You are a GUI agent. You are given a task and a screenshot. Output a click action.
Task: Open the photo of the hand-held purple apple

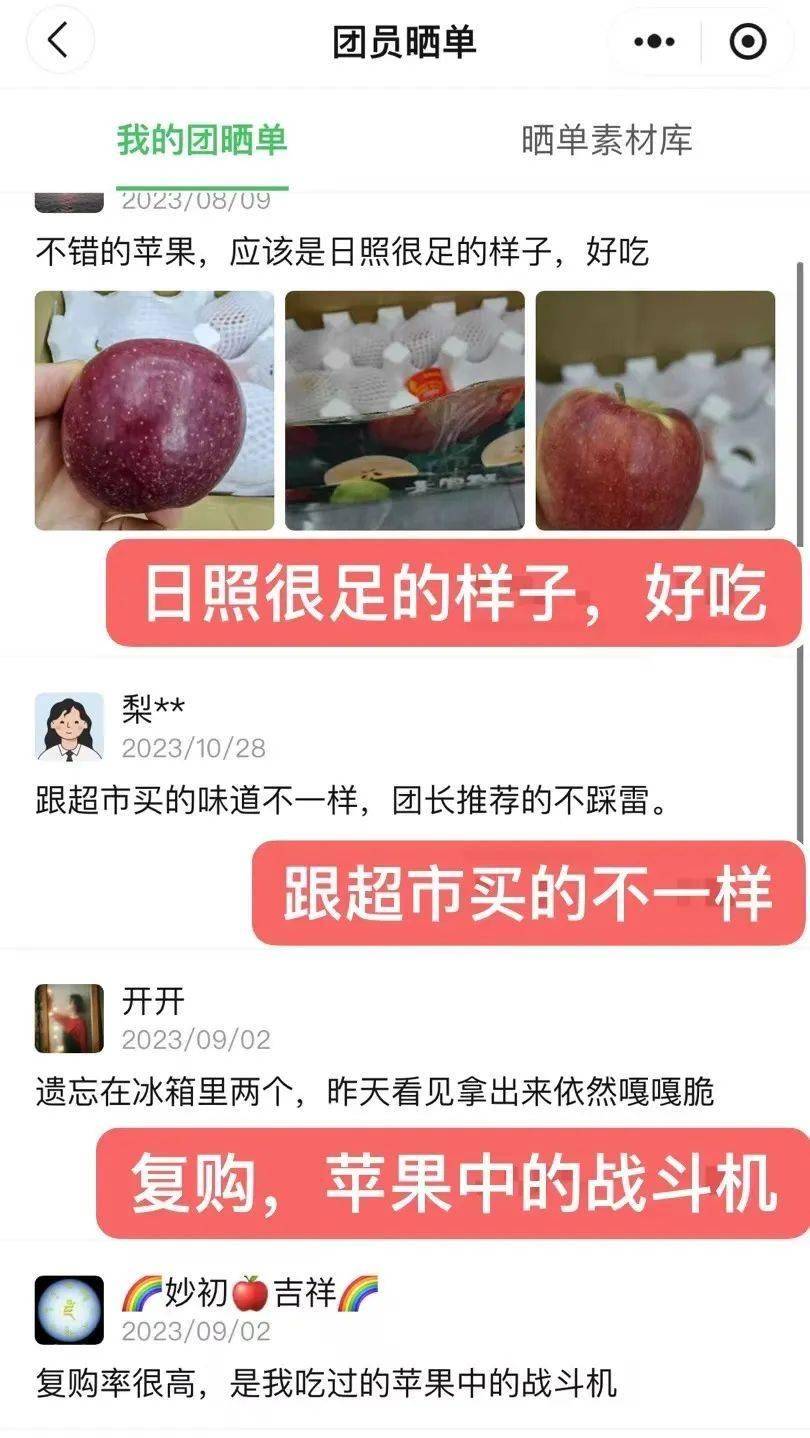[x=155, y=410]
